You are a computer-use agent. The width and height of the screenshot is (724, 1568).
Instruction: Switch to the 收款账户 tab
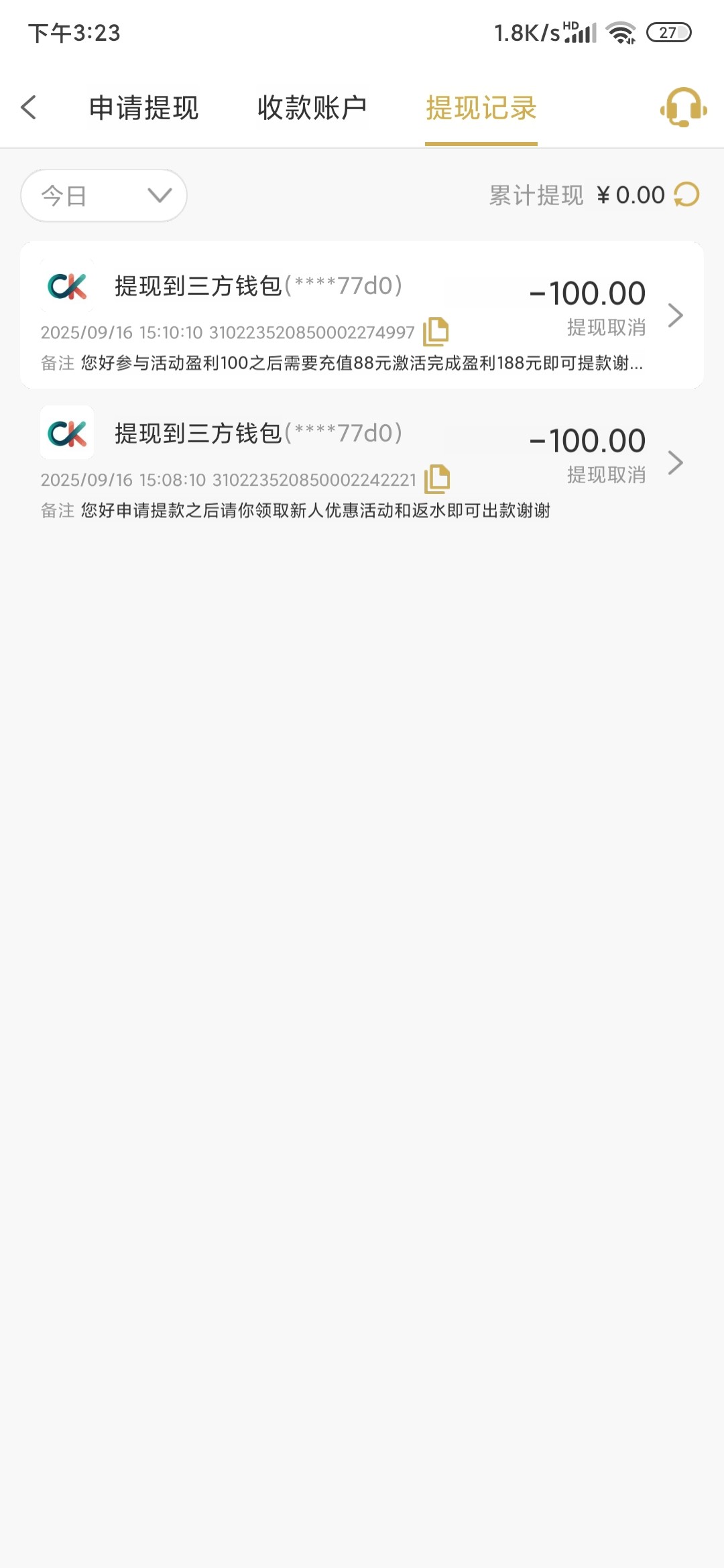click(311, 108)
